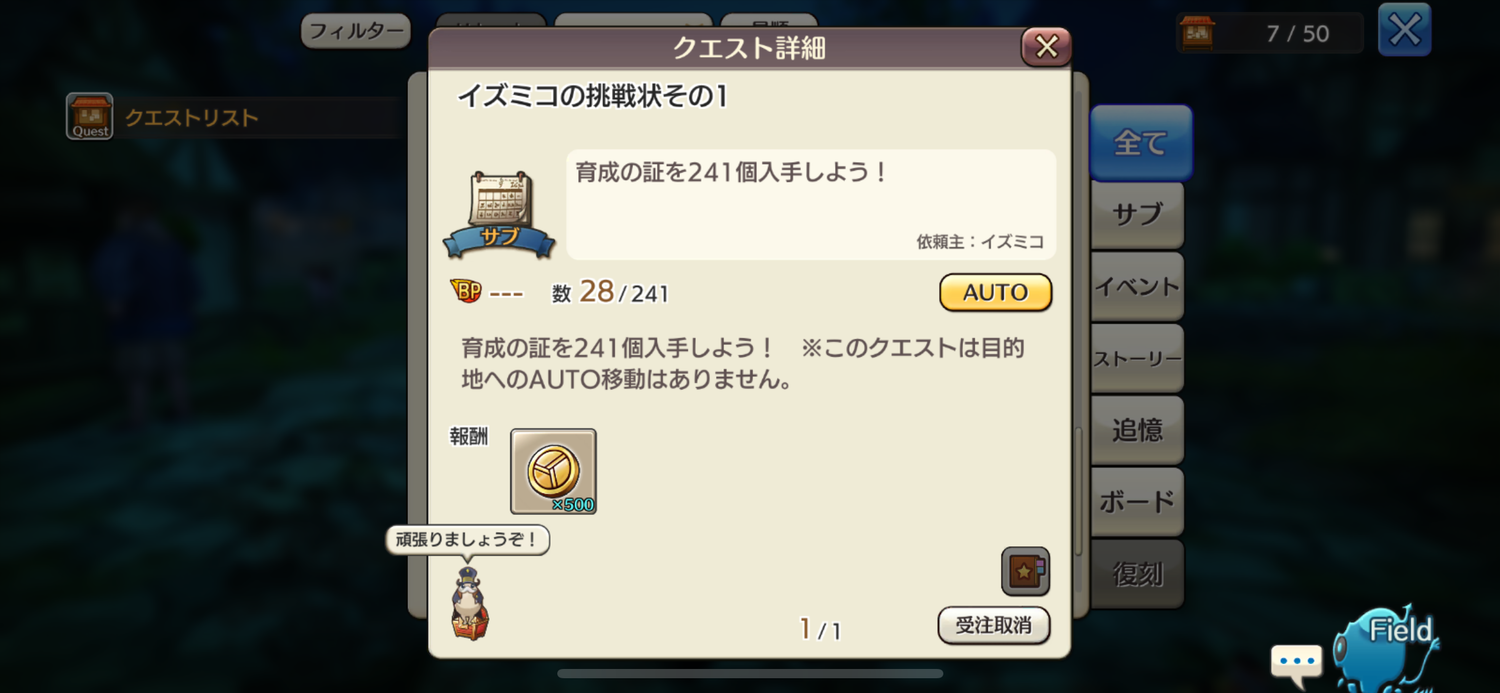Switch to the 追憶 tab
Image resolution: width=1500 pixels, height=693 pixels.
tap(1137, 431)
